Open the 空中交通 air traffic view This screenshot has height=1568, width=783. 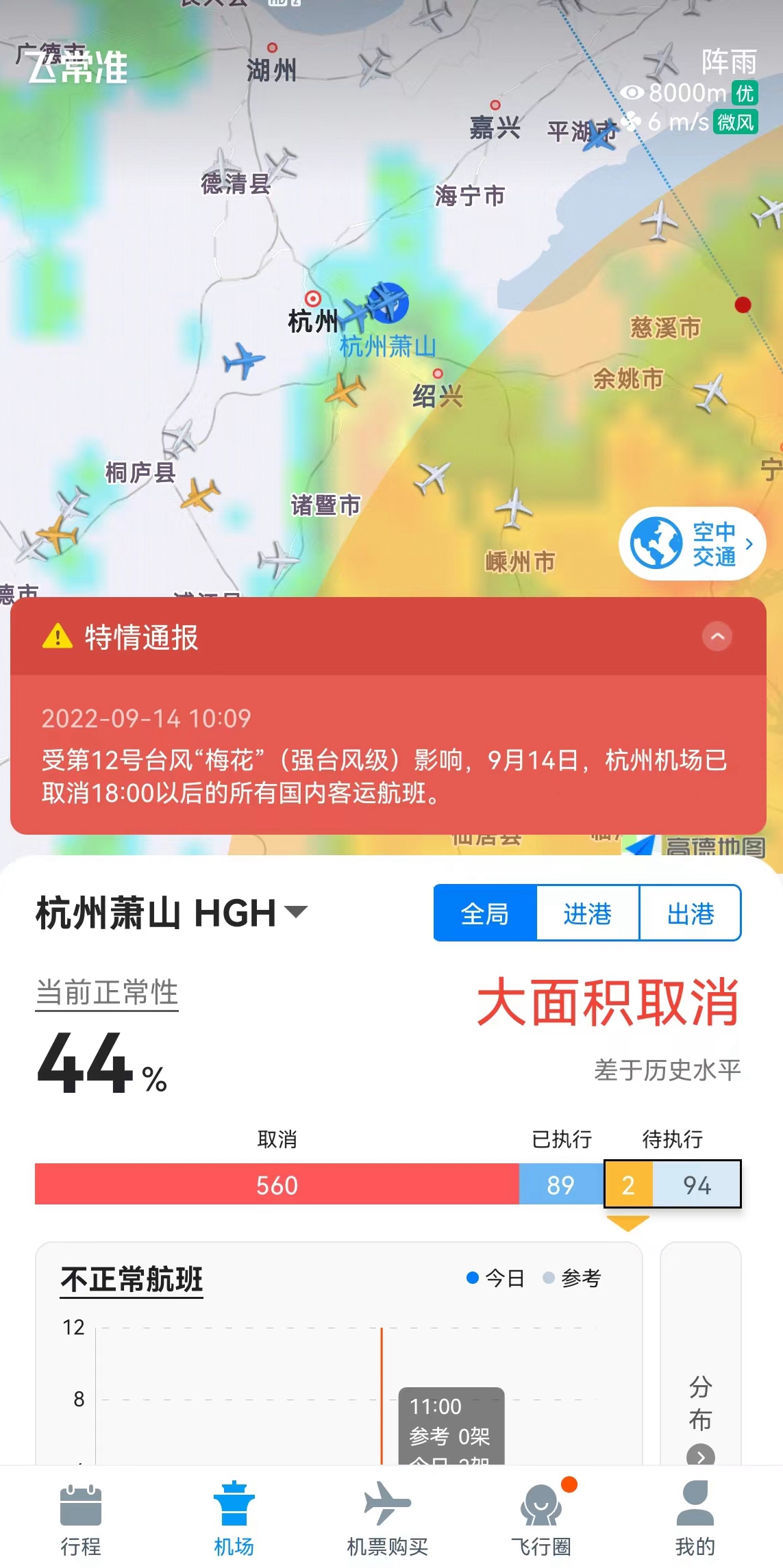692,544
